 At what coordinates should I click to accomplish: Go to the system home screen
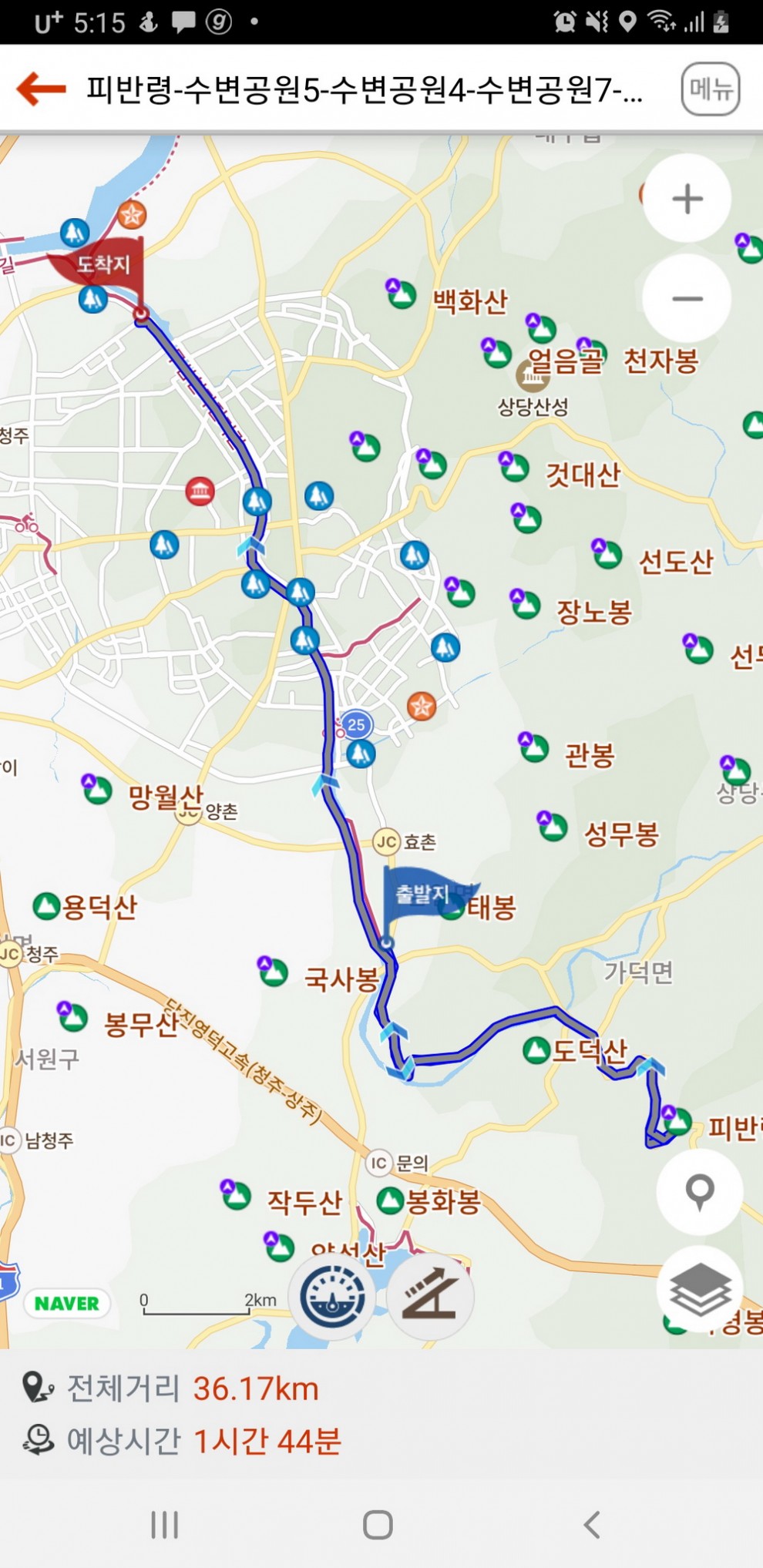point(378,1523)
